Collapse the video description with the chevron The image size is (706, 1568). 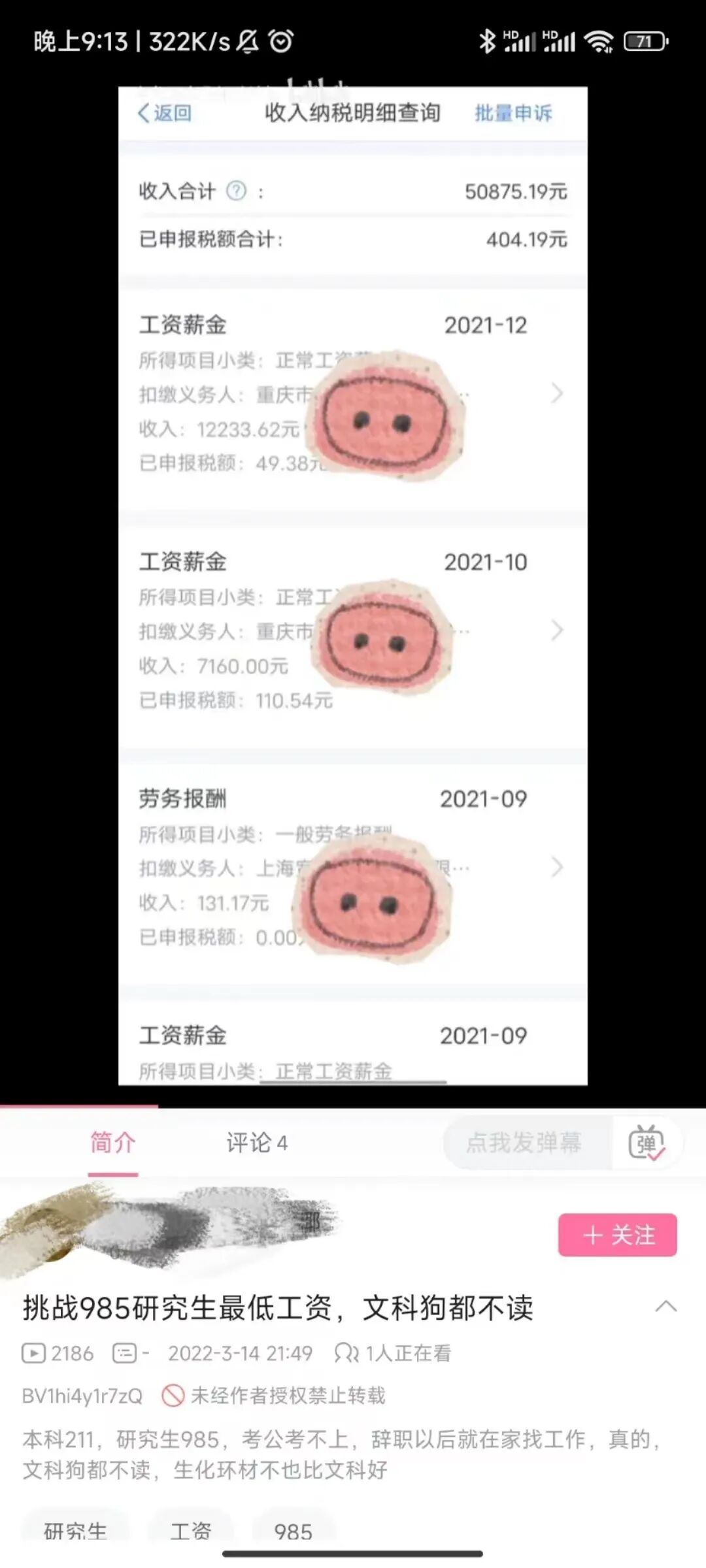666,1307
